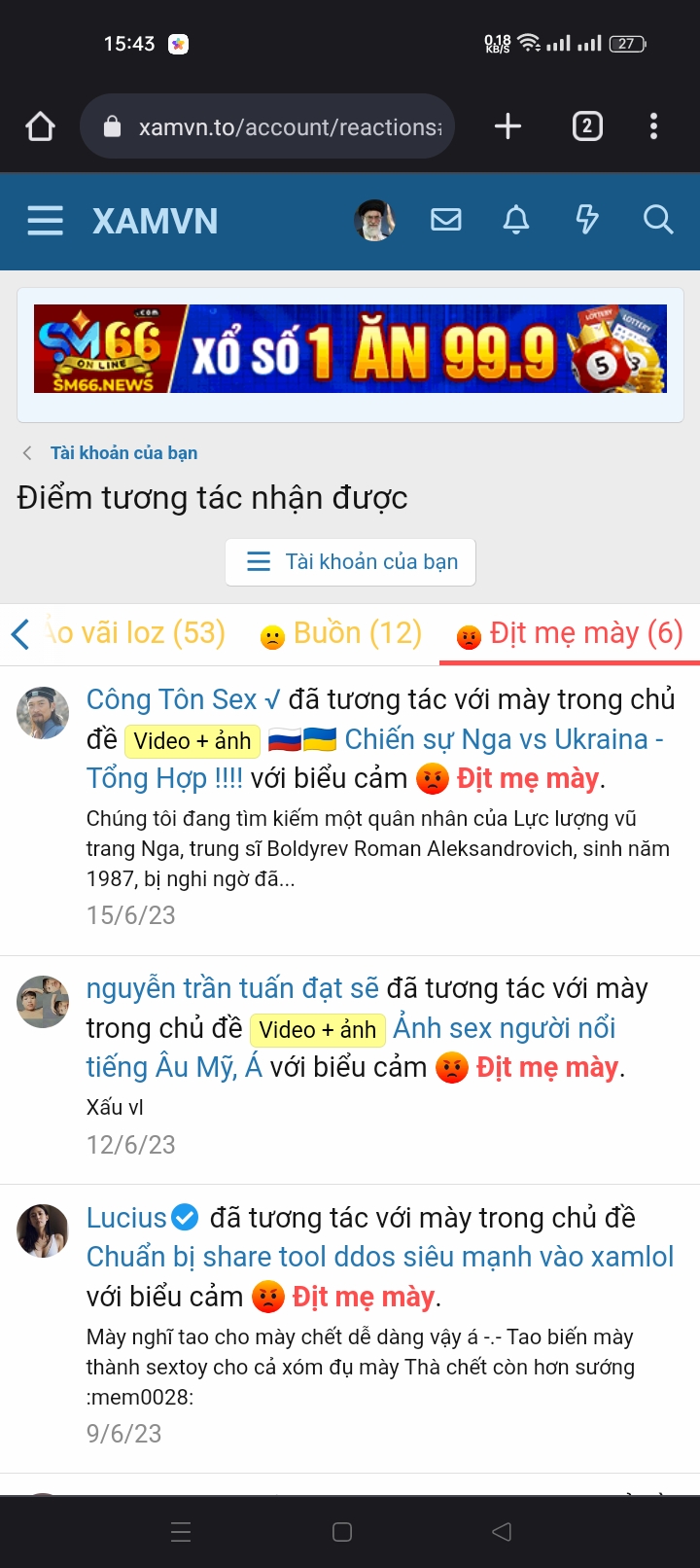Expand the Tài khoản của bạn menu button
Viewport: 700px width, 1568px height.
350,562
